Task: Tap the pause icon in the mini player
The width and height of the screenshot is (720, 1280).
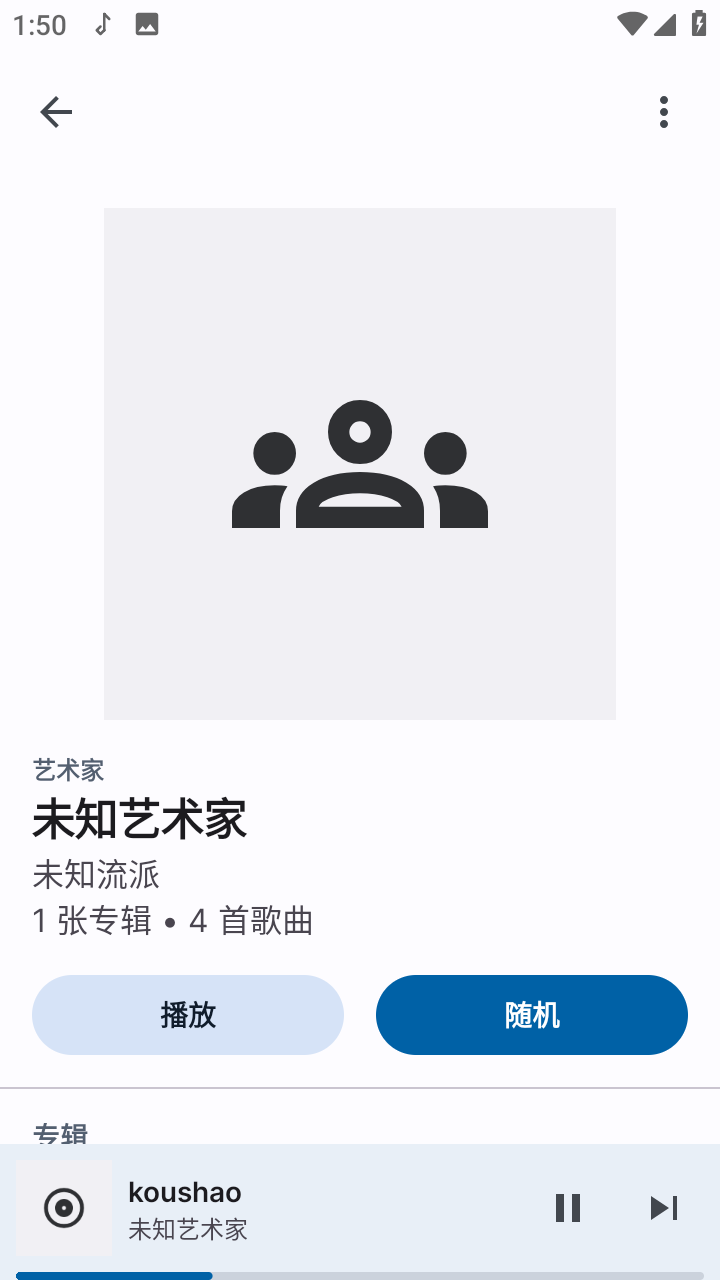Action: pyautogui.click(x=567, y=1207)
